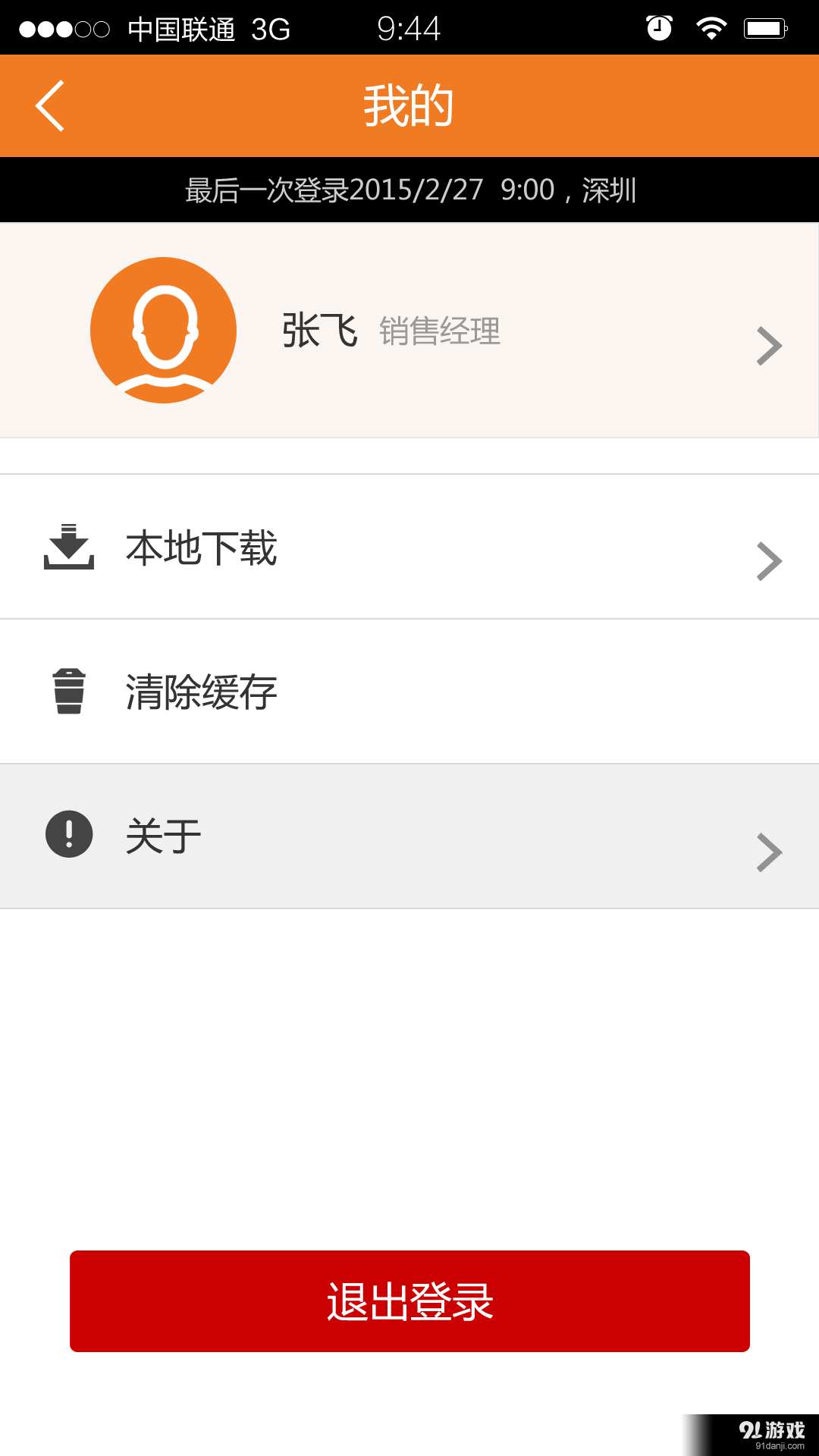Open profile by tapping the avatar icon
The width and height of the screenshot is (819, 1456).
point(163,329)
